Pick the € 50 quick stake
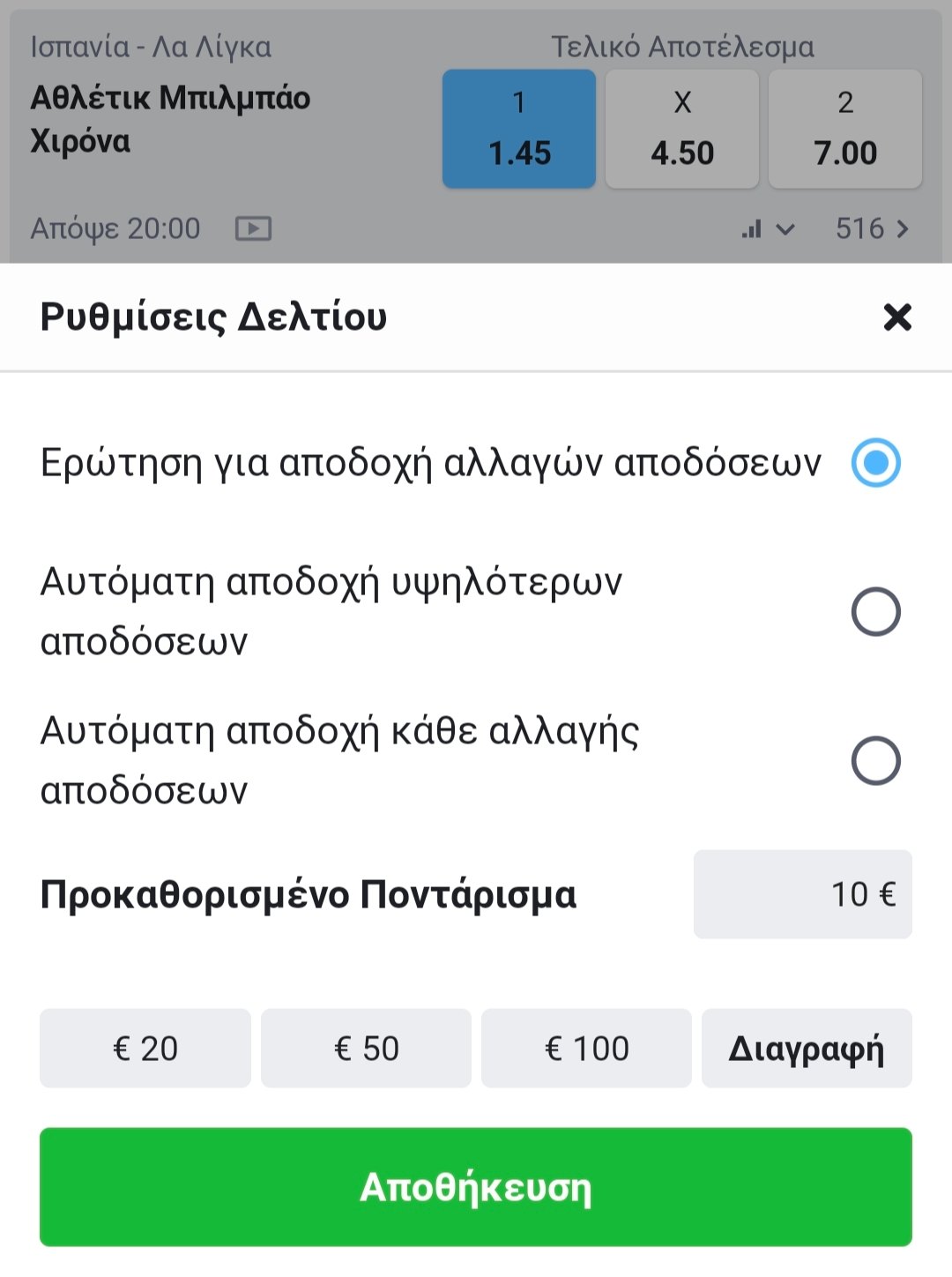This screenshot has height=1277, width=952. pyautogui.click(x=366, y=1049)
